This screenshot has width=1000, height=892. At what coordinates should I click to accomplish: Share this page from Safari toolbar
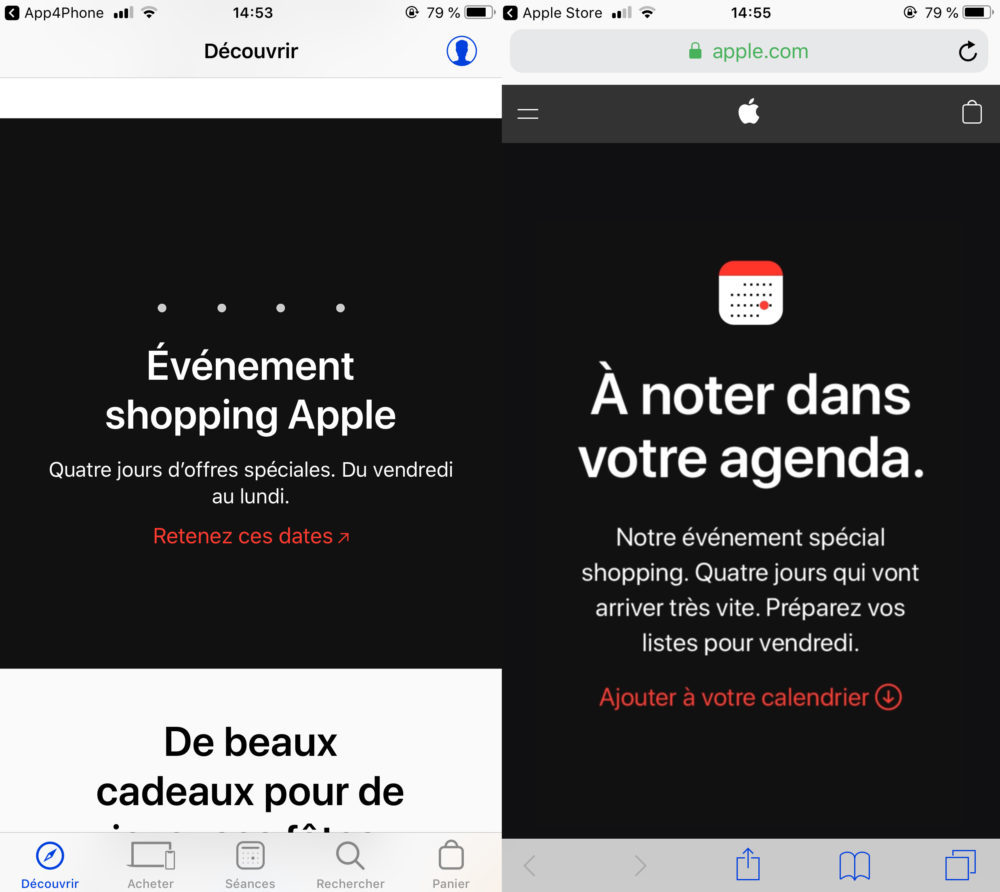pos(748,865)
